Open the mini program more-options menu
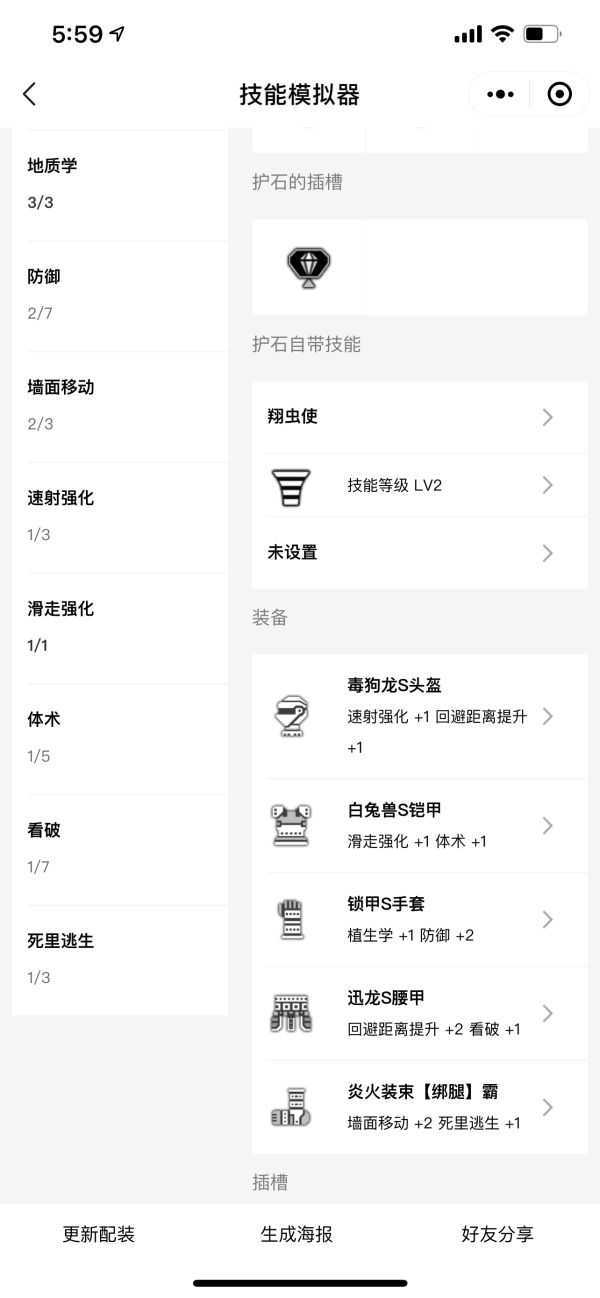Screen dimensions: 600x1298 pos(500,94)
